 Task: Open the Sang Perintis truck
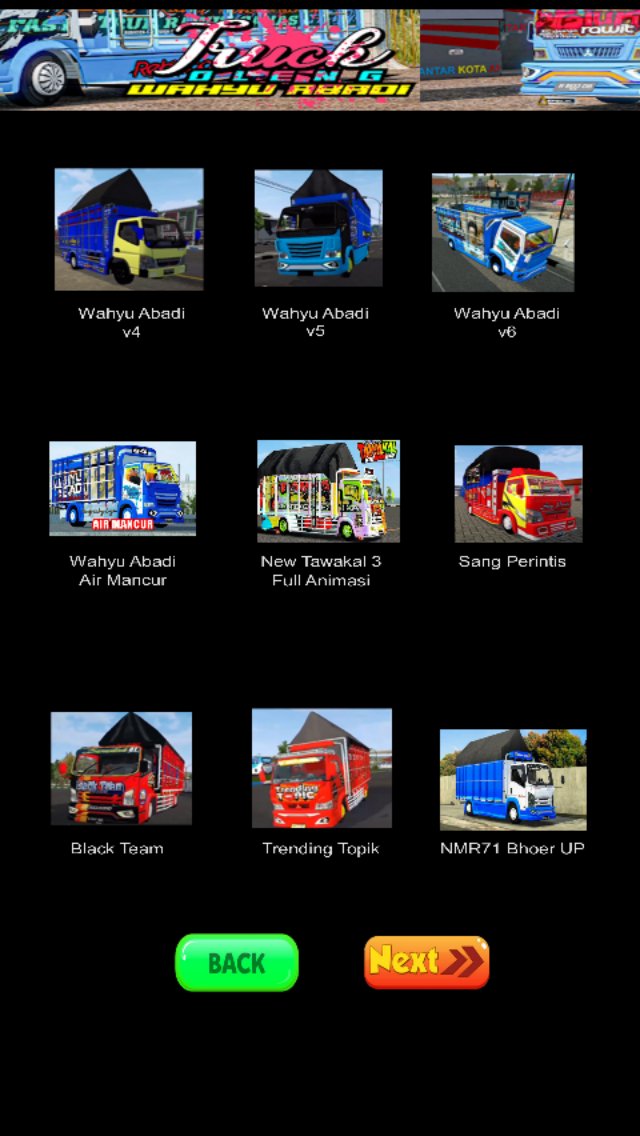coord(518,494)
